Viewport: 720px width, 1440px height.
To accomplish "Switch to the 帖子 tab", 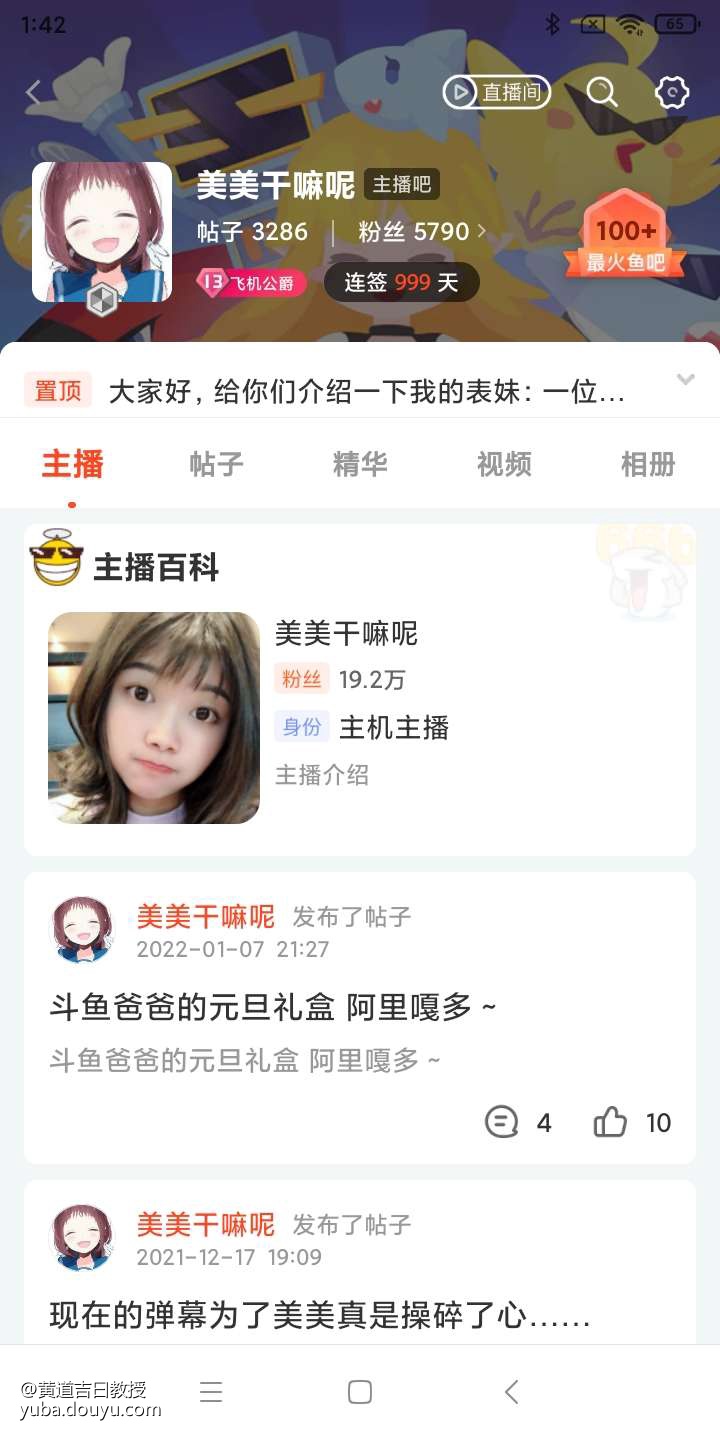I will tap(216, 464).
